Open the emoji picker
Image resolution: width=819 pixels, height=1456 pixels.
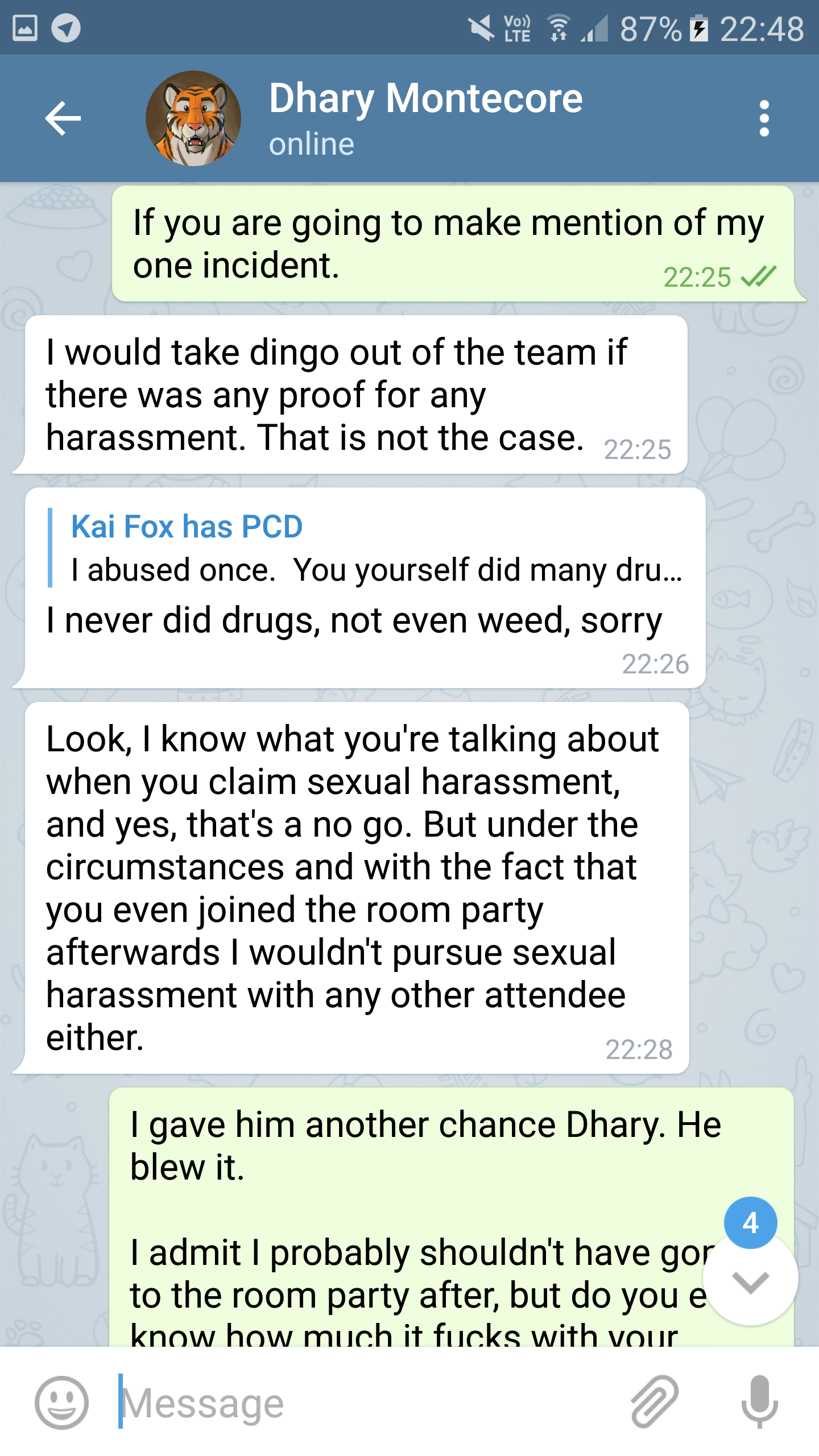coord(61,1403)
